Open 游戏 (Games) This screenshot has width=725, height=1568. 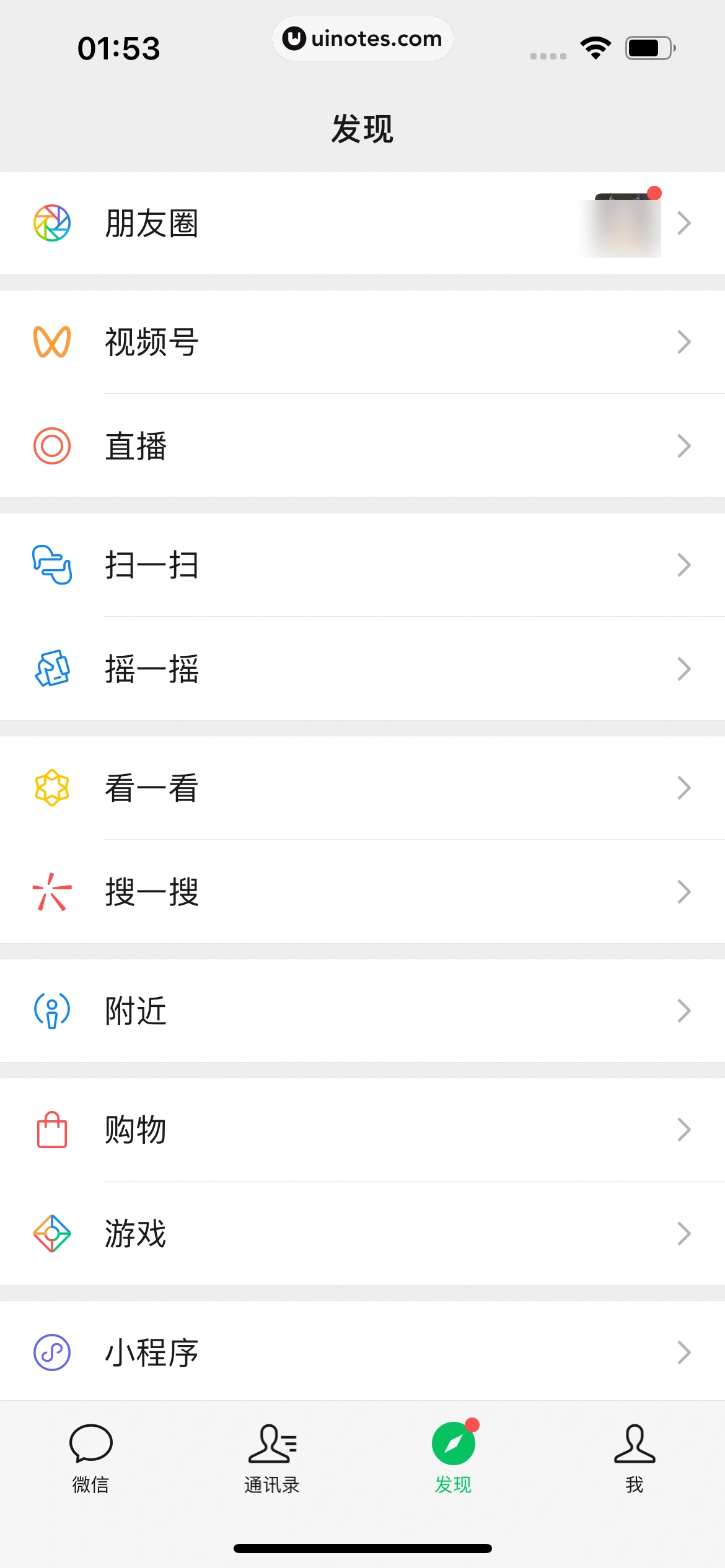(136, 1234)
